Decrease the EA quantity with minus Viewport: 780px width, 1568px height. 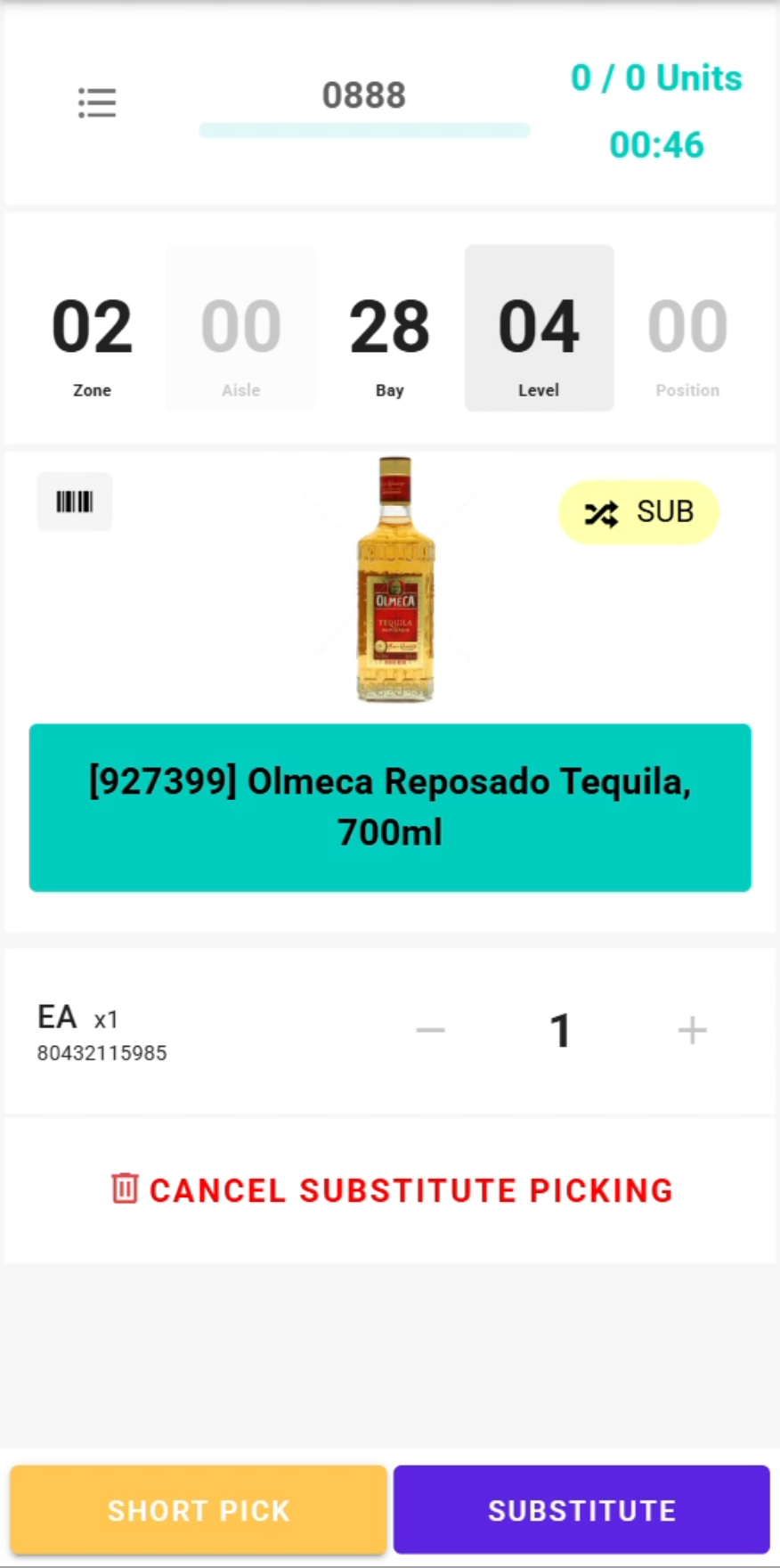(x=430, y=1031)
